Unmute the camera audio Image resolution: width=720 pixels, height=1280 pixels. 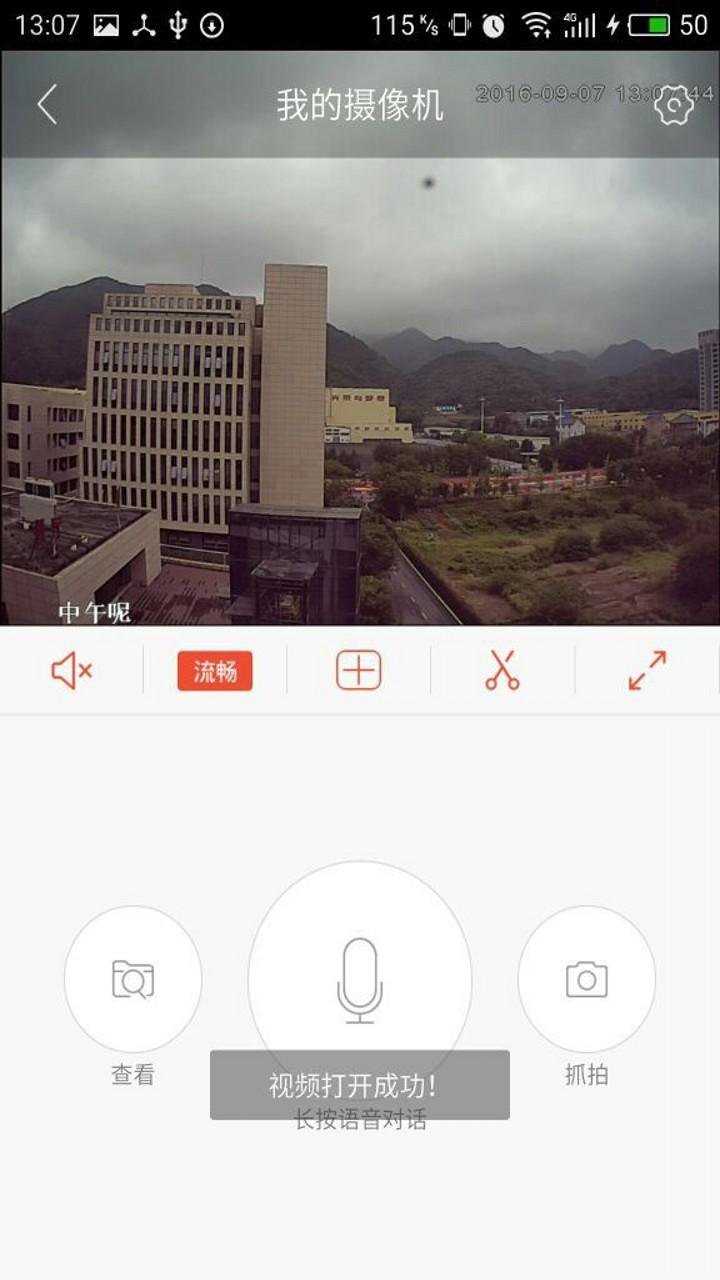pyautogui.click(x=72, y=671)
